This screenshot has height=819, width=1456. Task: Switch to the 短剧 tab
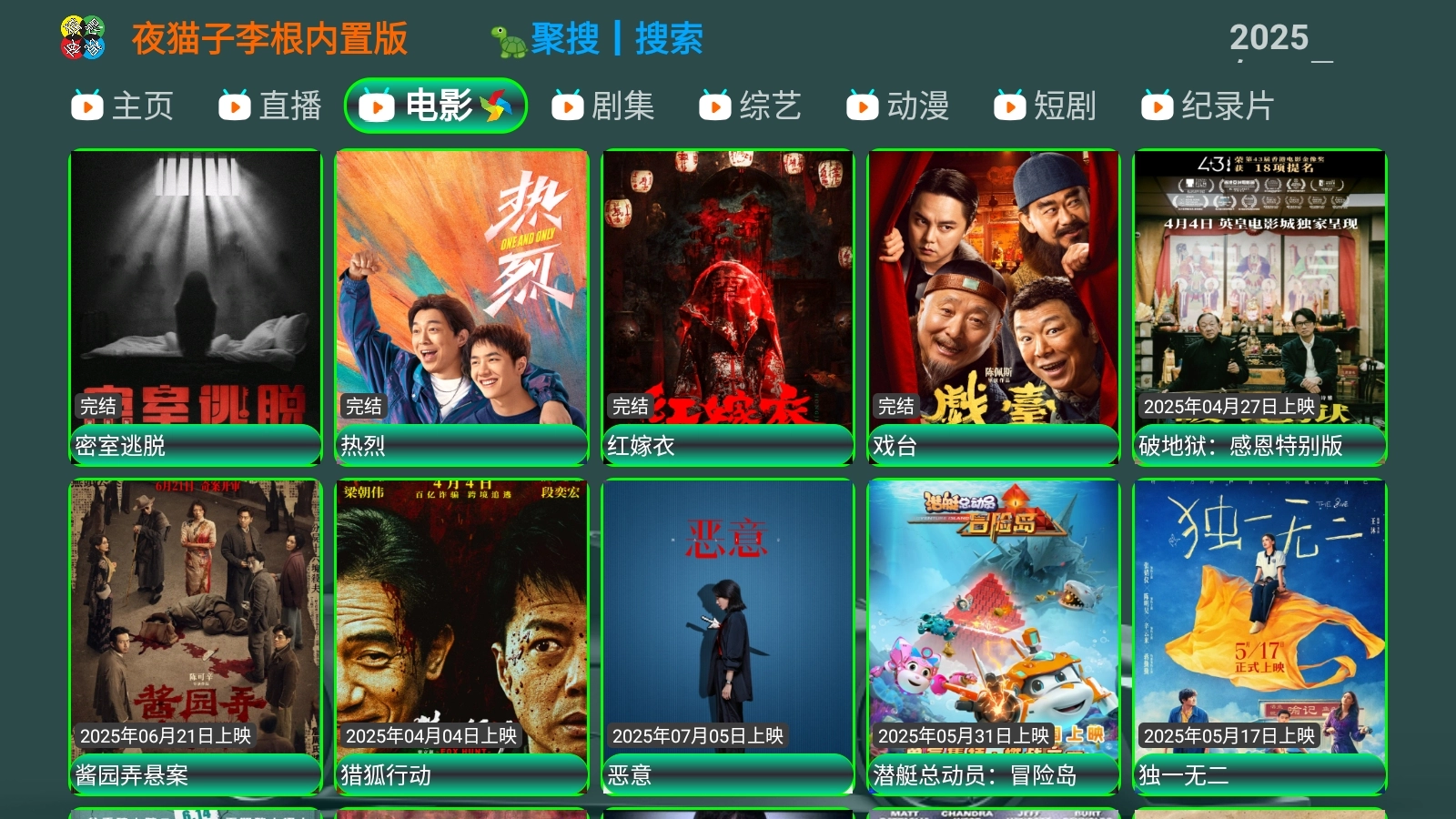[x=1046, y=106]
